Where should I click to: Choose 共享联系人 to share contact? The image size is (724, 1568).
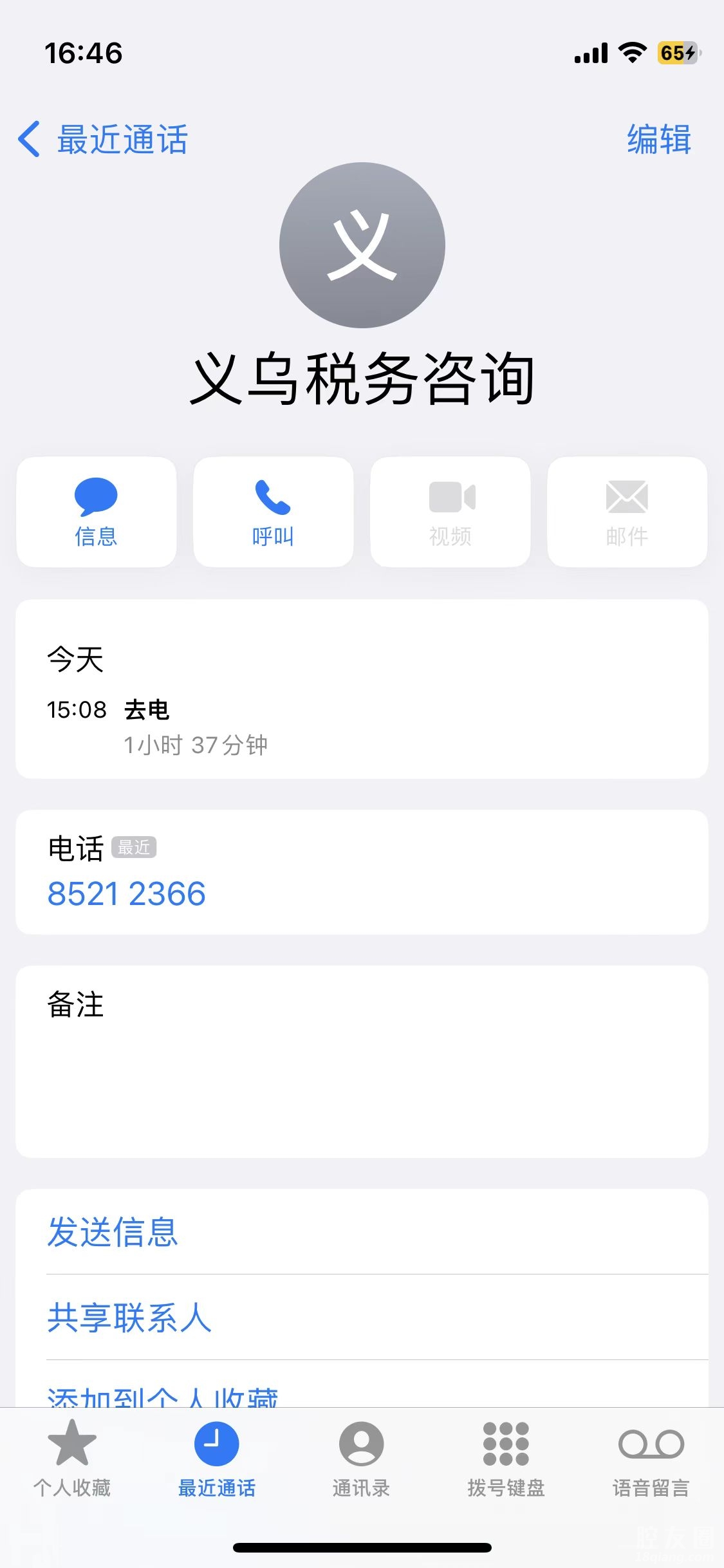point(129,1317)
